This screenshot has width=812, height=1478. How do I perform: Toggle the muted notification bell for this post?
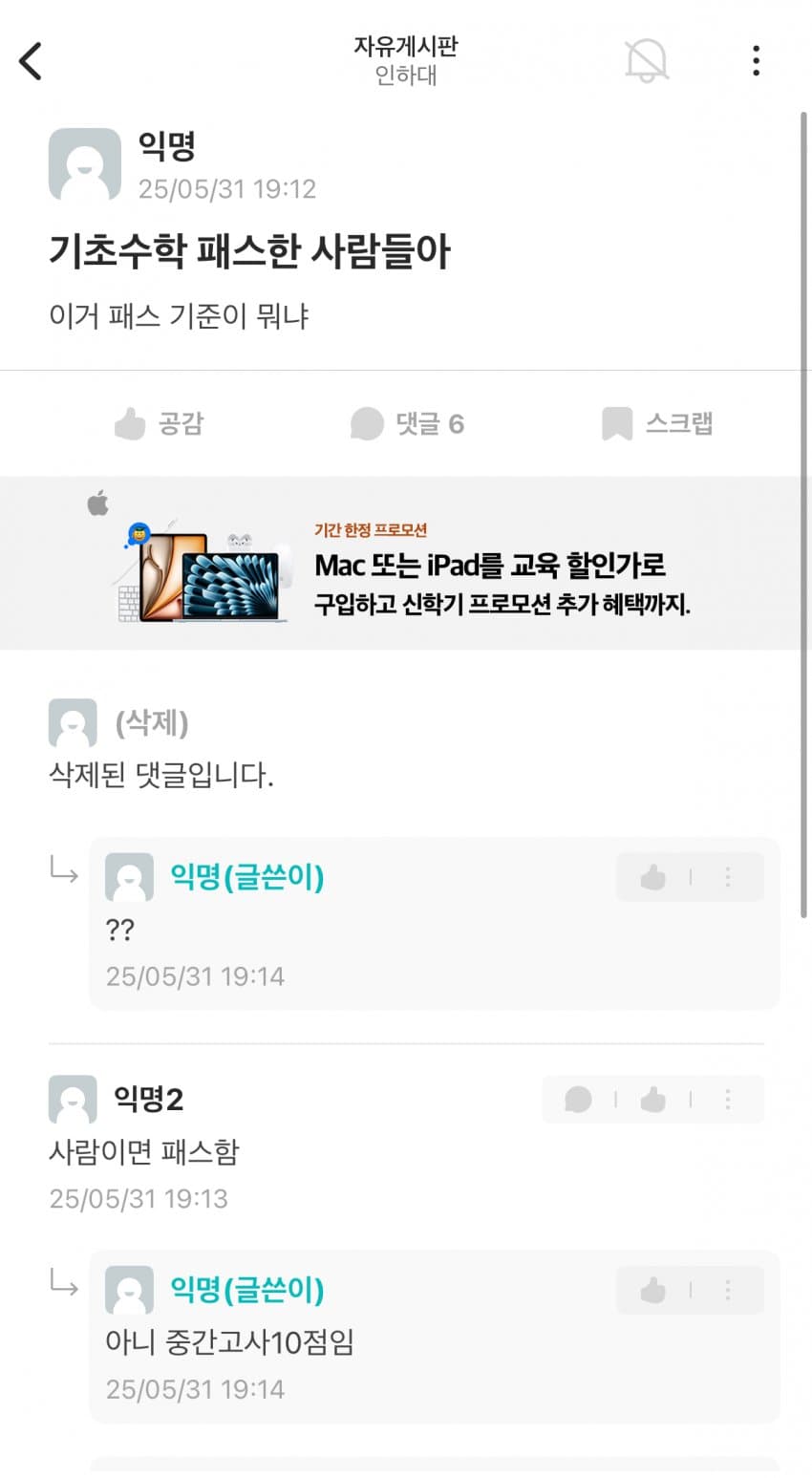pyautogui.click(x=647, y=61)
